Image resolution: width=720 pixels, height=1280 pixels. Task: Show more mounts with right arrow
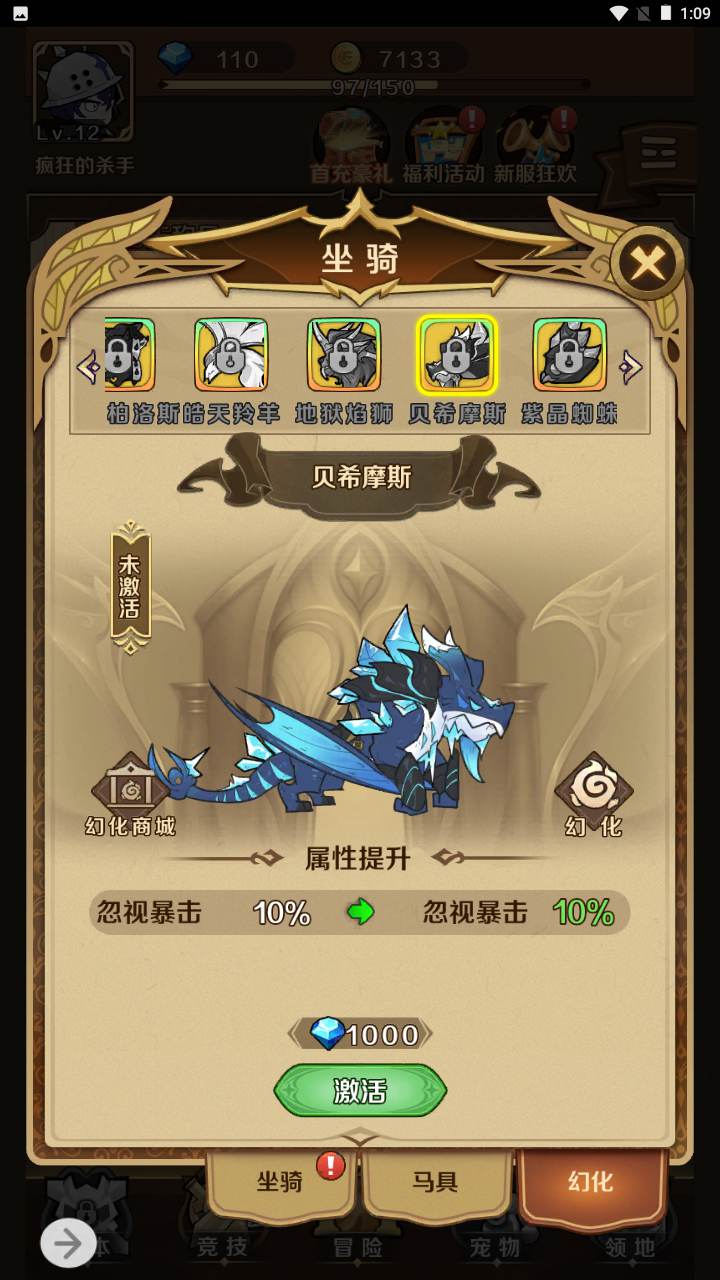click(631, 368)
